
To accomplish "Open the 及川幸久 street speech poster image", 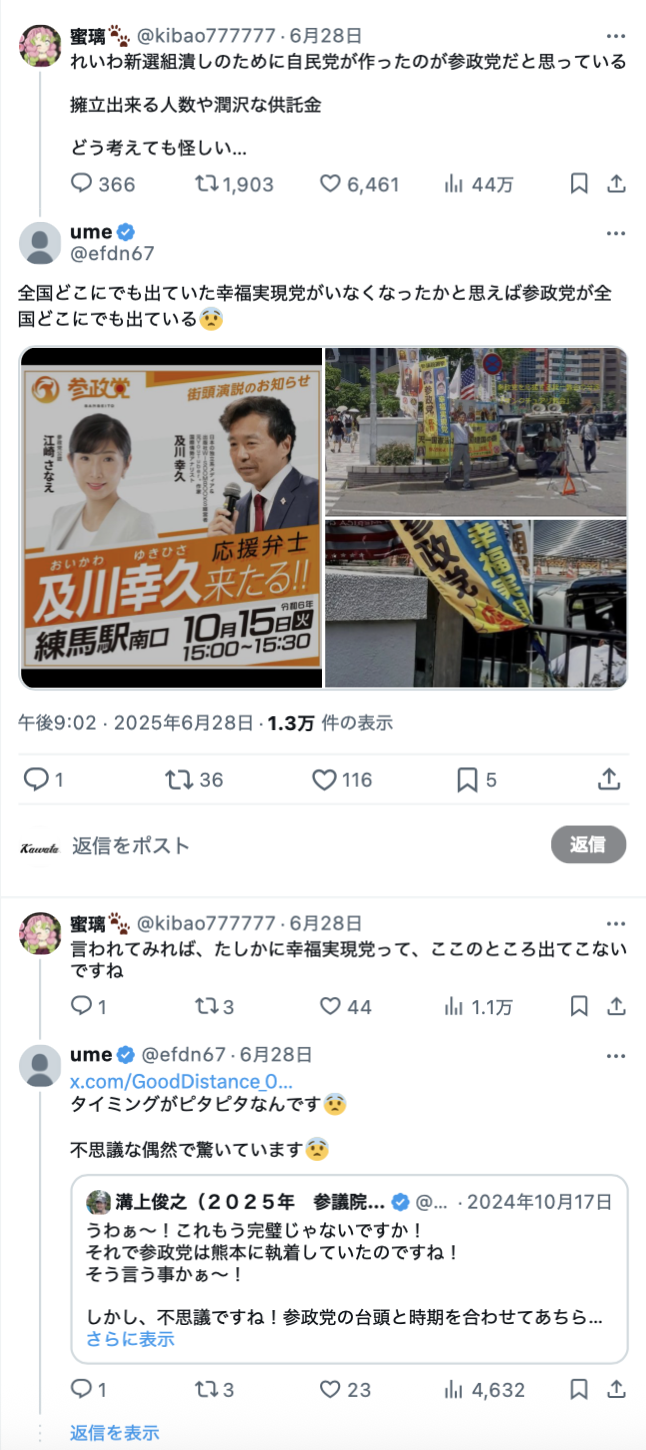I will (171, 518).
